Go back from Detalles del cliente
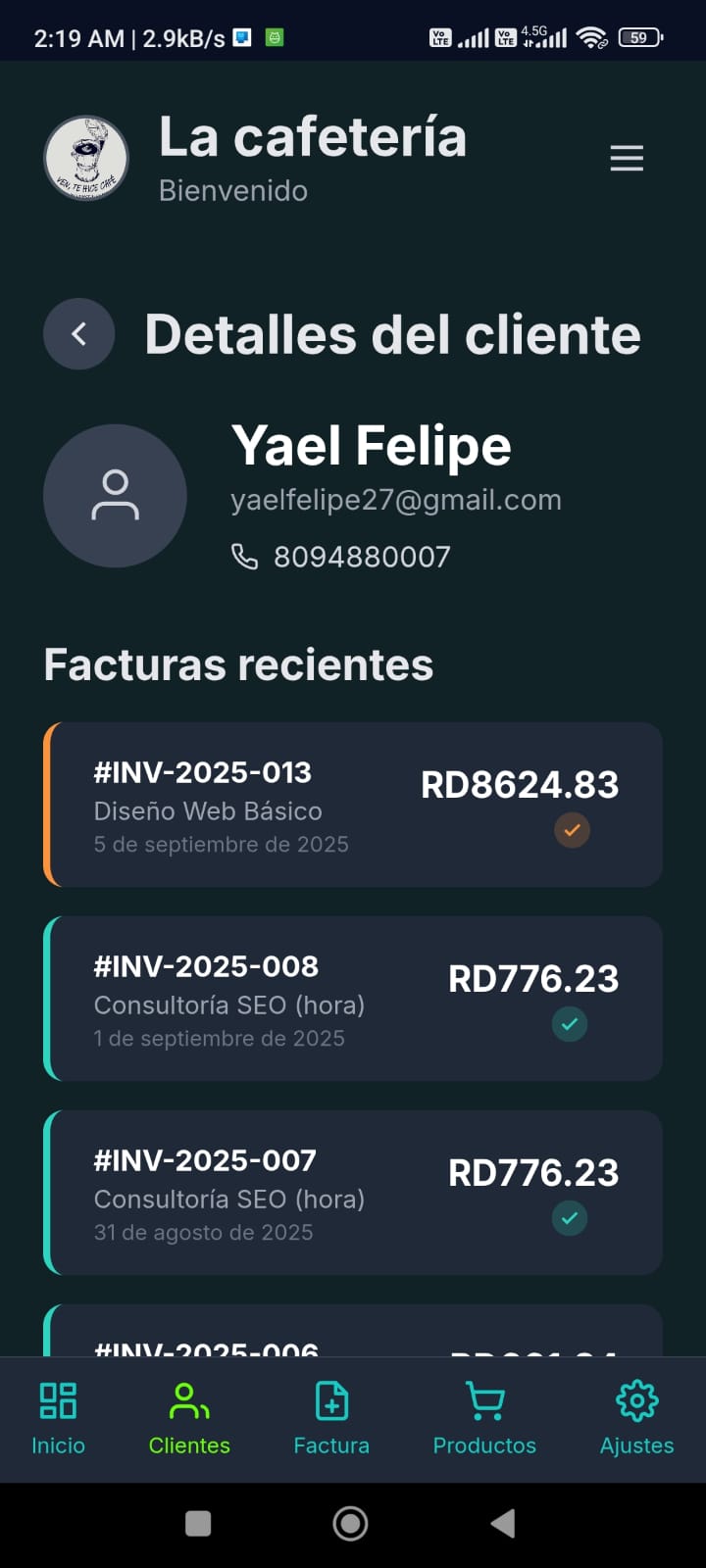This screenshot has width=706, height=1568. (79, 334)
